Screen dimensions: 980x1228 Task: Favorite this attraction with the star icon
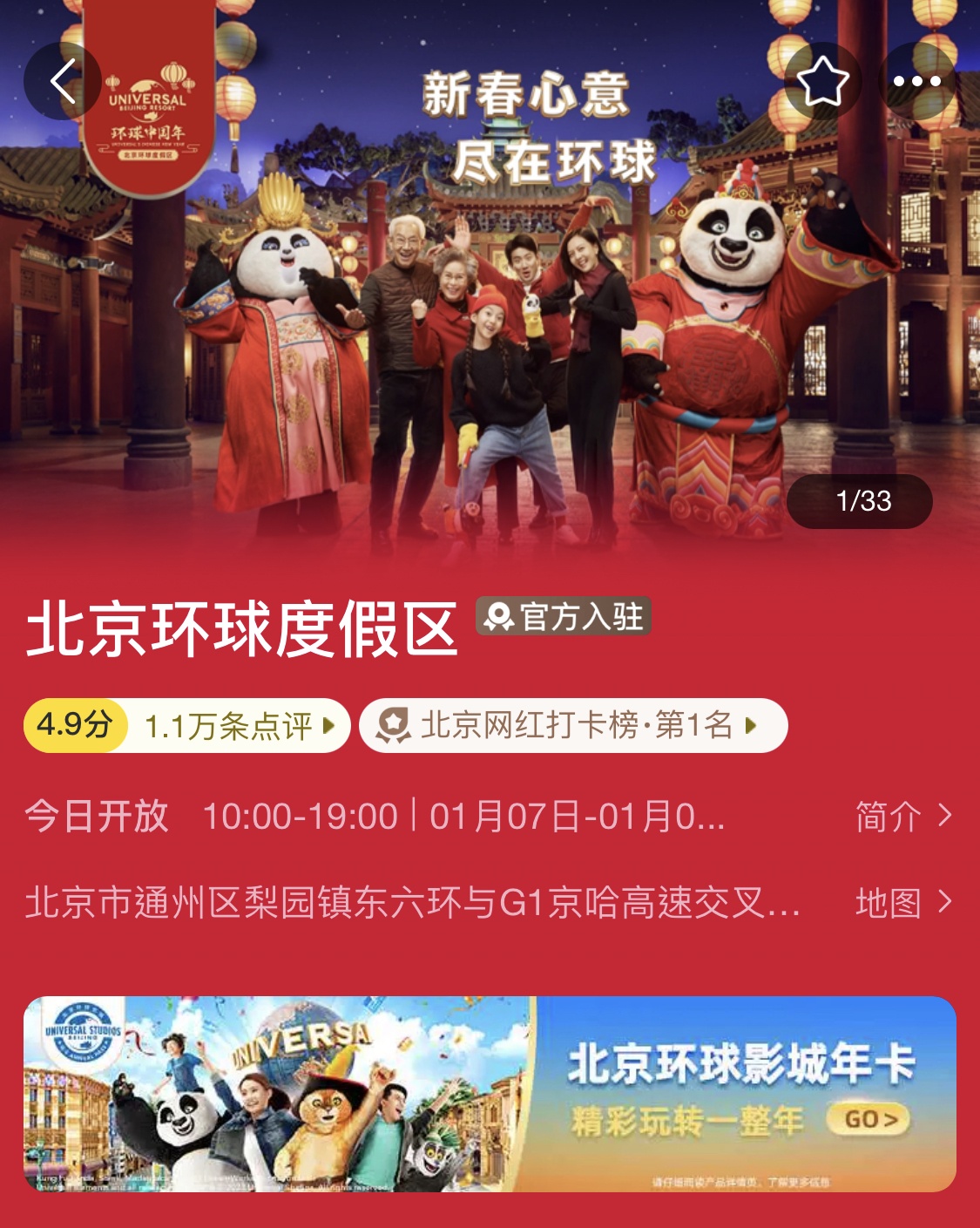click(x=822, y=81)
